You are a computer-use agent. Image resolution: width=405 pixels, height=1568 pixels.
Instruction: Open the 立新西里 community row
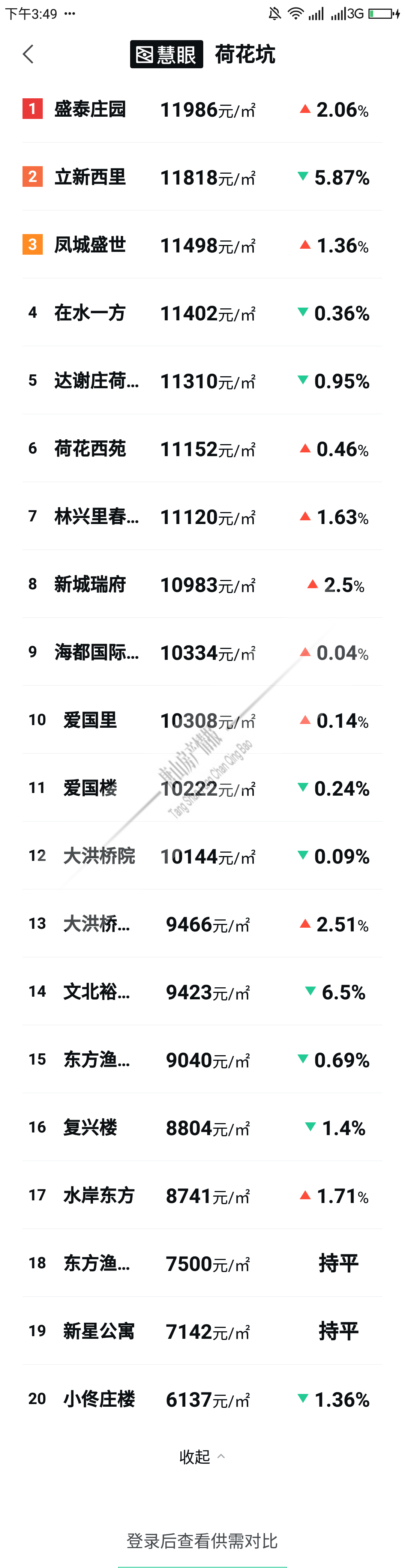pos(90,177)
